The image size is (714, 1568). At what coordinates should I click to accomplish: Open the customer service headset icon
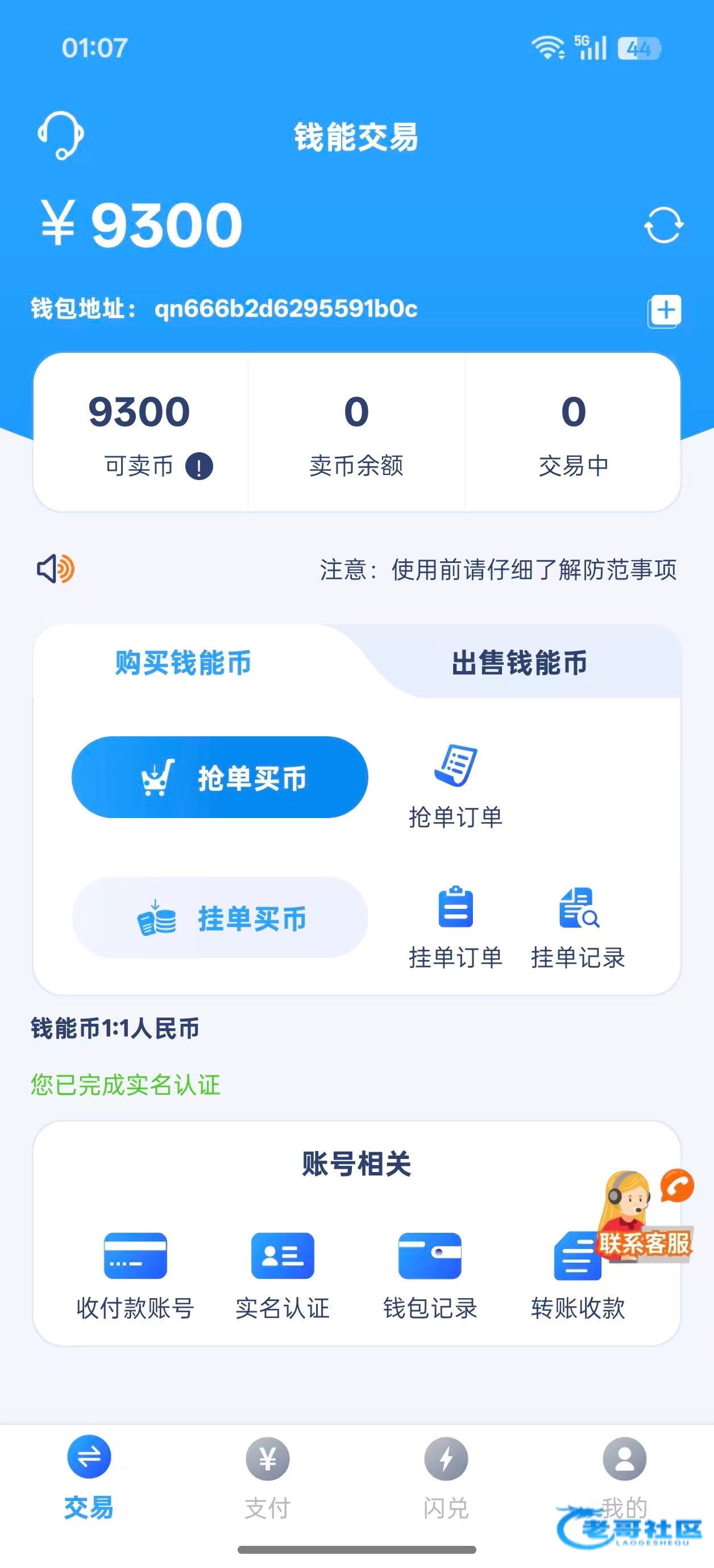60,135
